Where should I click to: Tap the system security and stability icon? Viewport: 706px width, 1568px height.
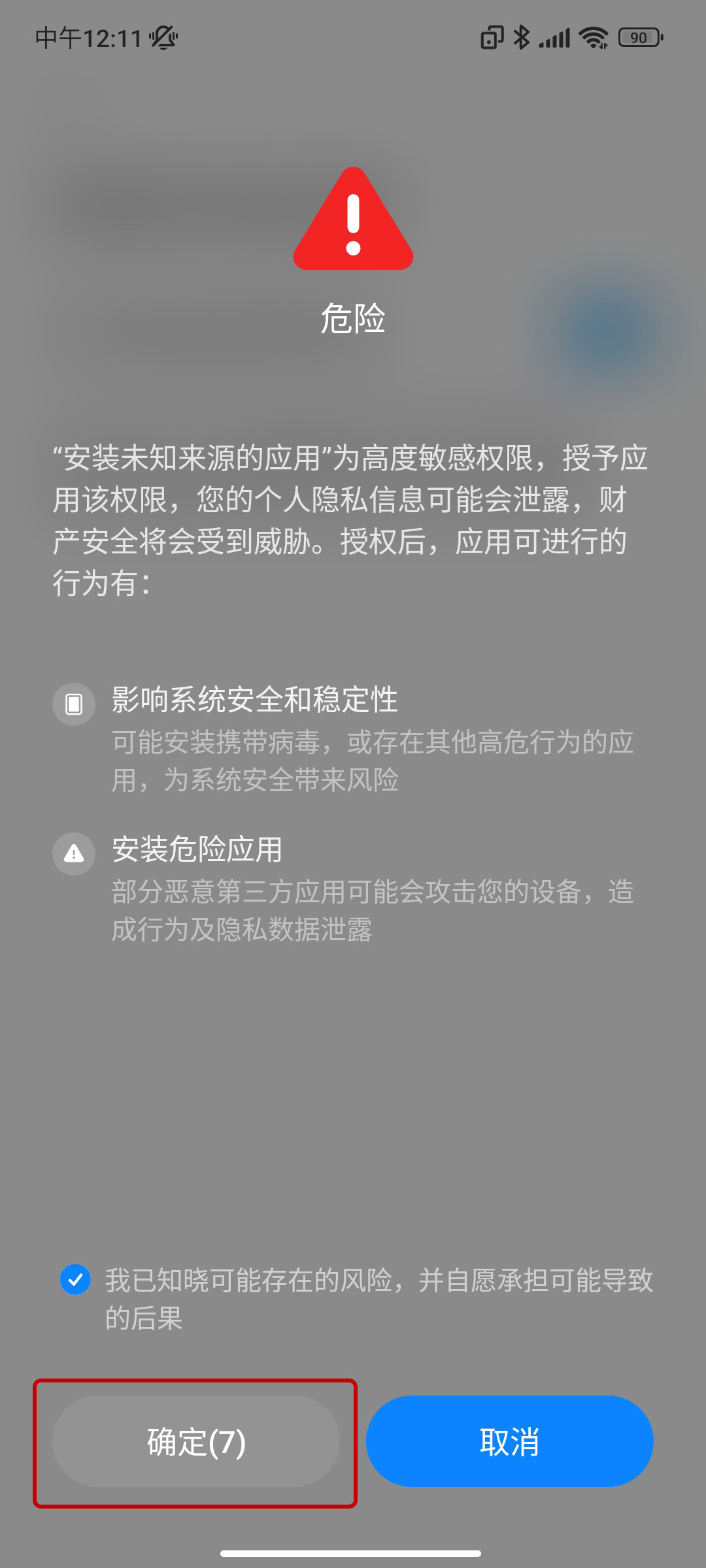pos(73,704)
